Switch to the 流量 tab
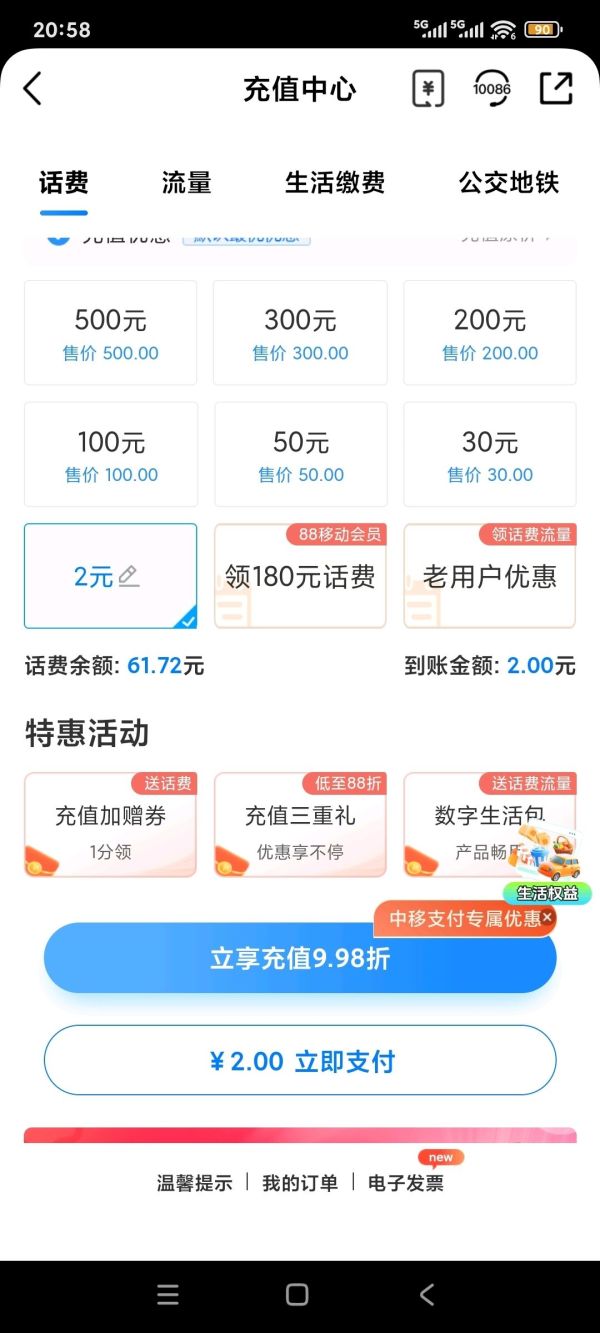The width and height of the screenshot is (600, 1333). coord(186,183)
